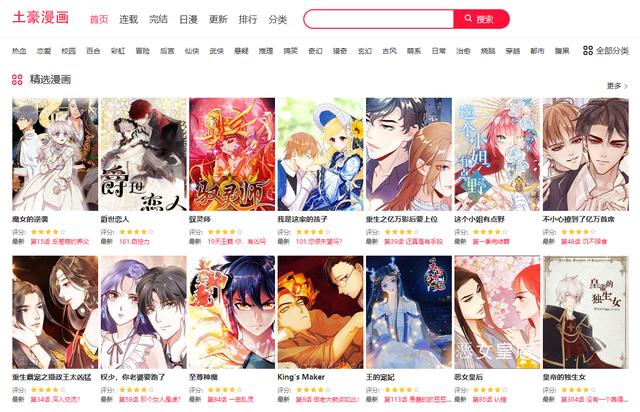Select the 更新 tab
This screenshot has height=412, width=640.
pos(218,19)
